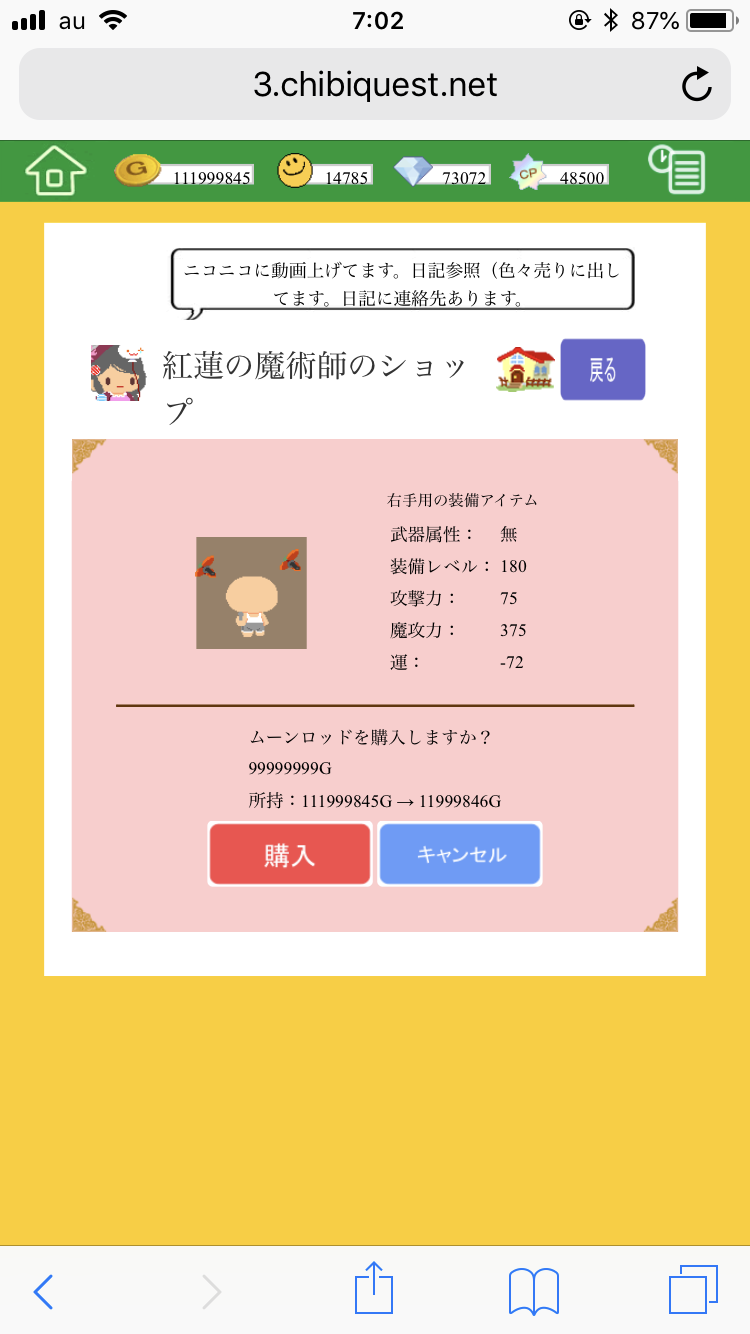
Task: Show open Safari tabs
Action: (692, 1290)
